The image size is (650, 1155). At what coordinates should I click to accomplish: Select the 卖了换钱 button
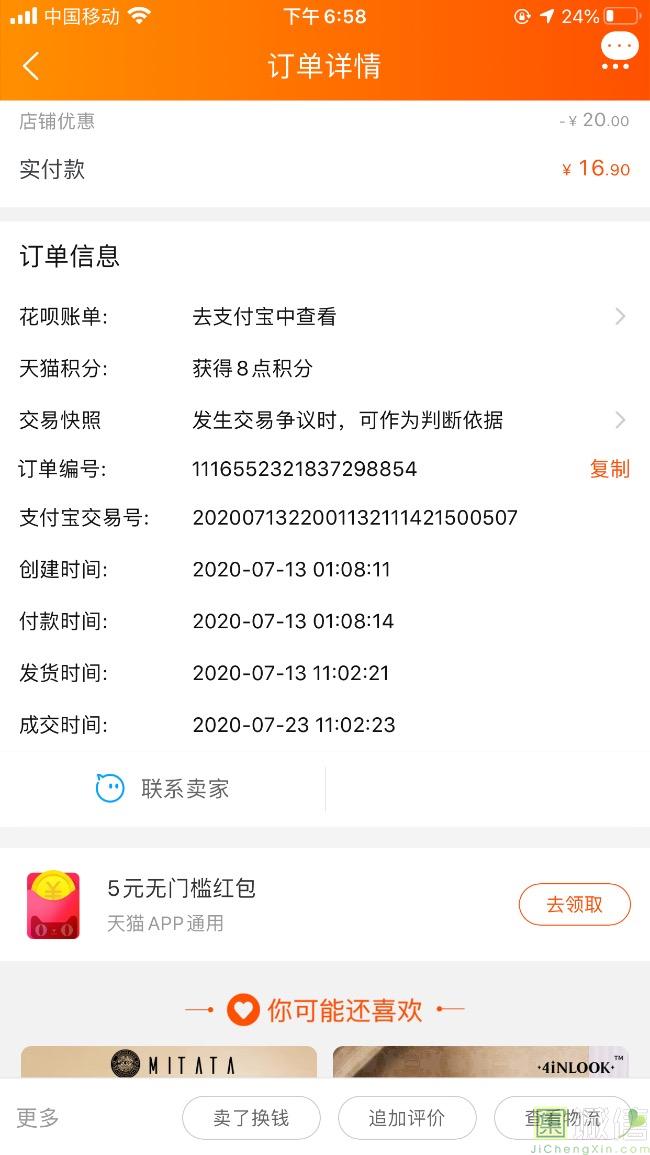251,1118
